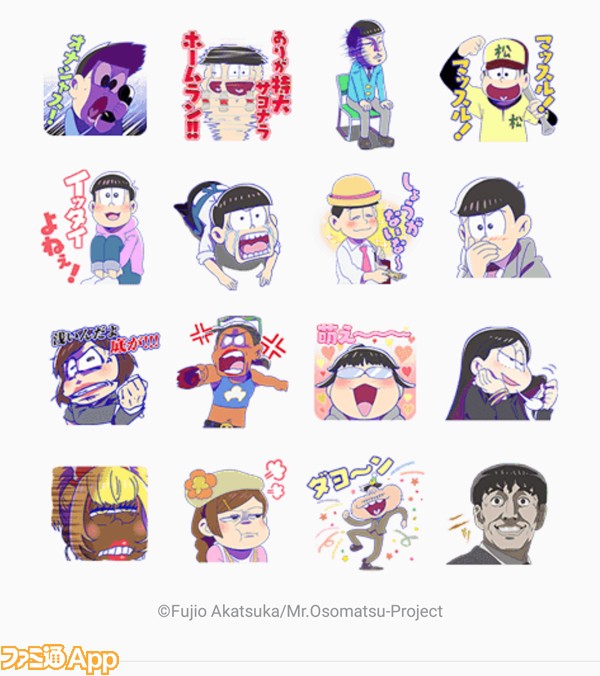Preview the angry orange-skinned character in blue shirt
The height and width of the screenshot is (676, 600).
click(232, 370)
